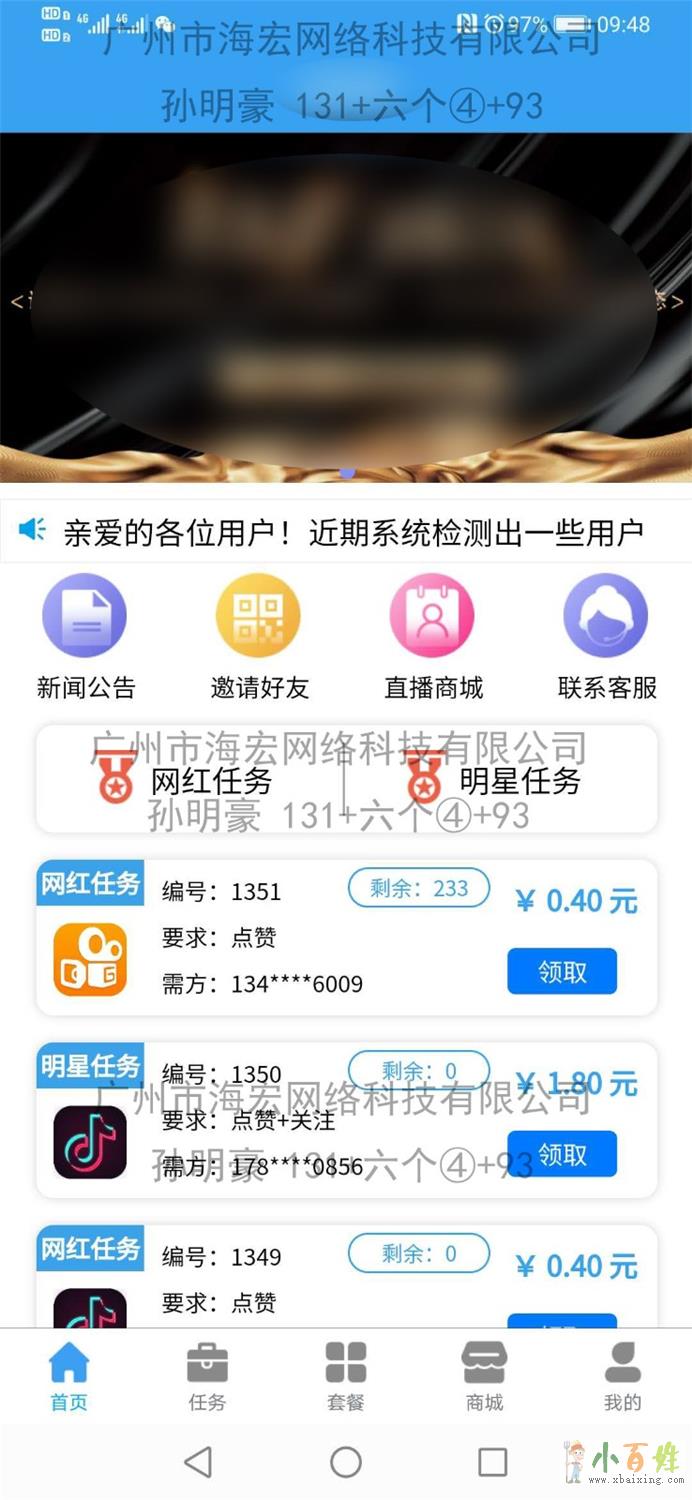This screenshot has width=692, height=1500.
Task: Go to the system home screen
Action: (346, 1462)
